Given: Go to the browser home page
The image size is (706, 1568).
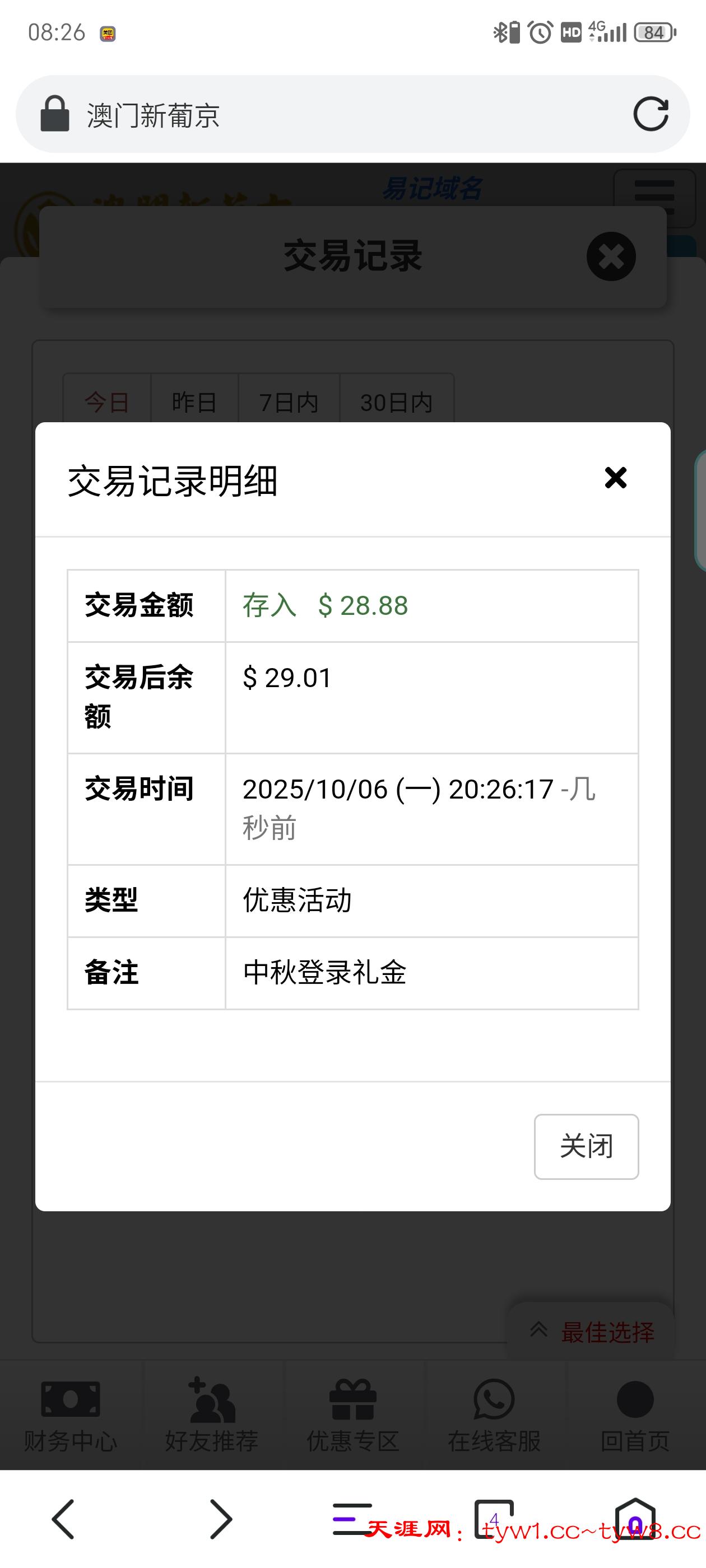Looking at the screenshot, I should click(635, 1519).
